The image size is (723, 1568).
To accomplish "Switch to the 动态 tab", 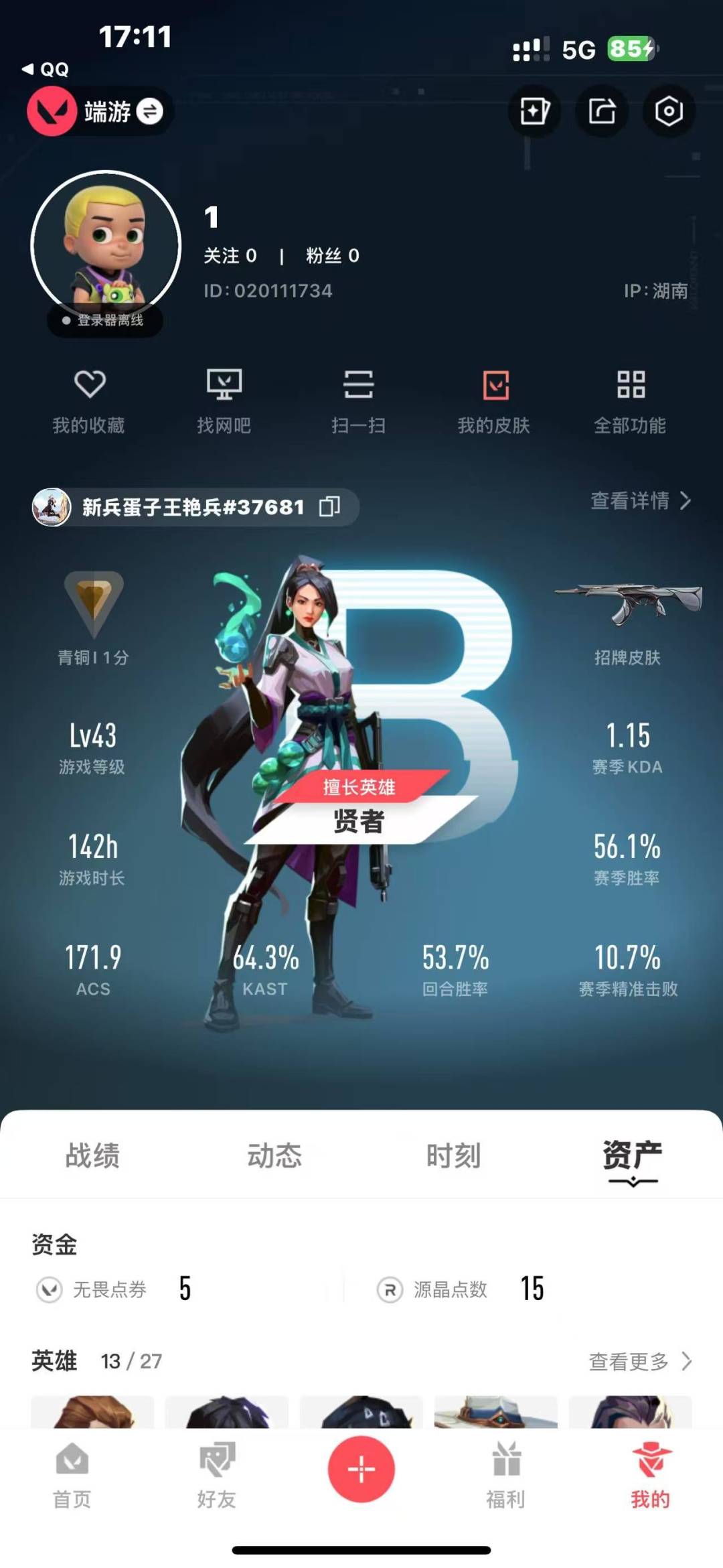I will 274,1155.
